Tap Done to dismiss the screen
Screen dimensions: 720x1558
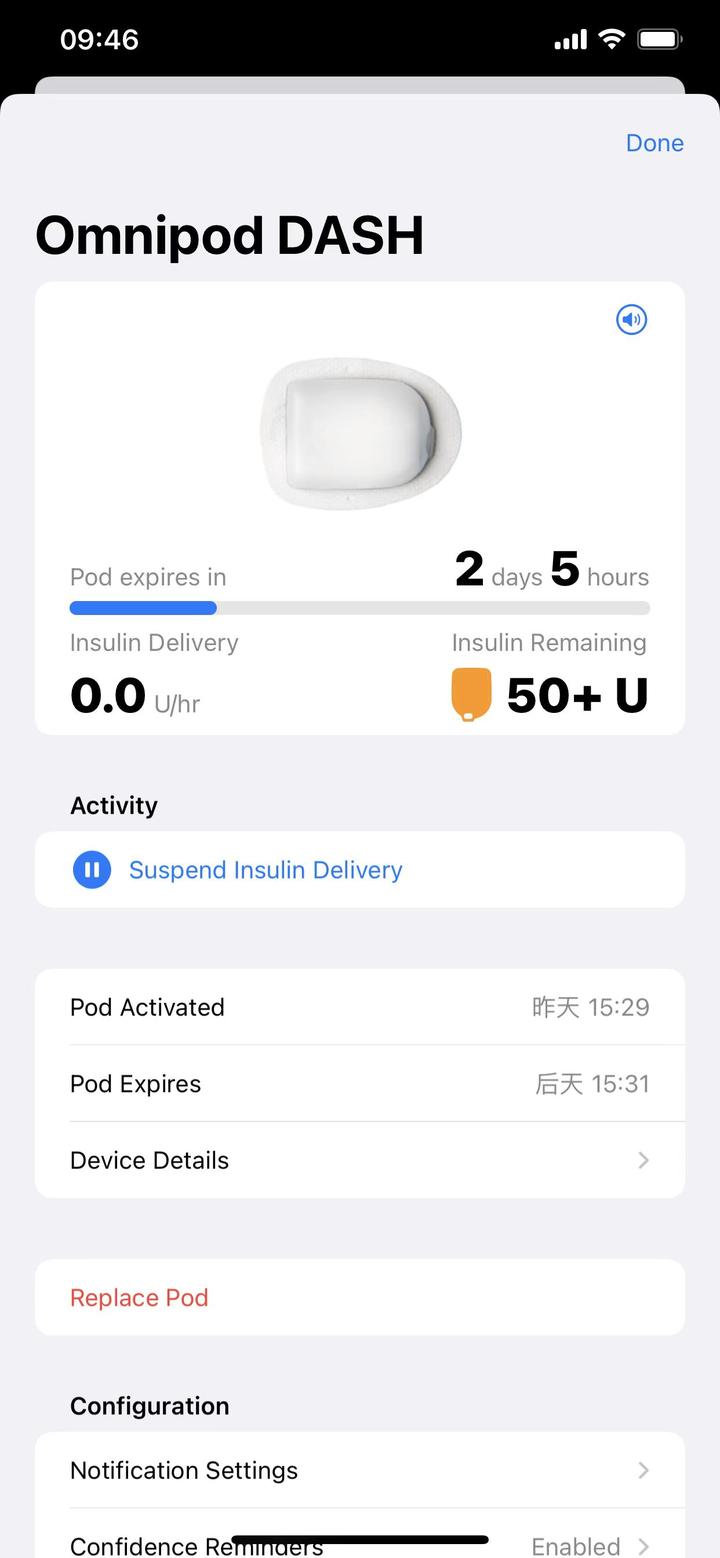[x=654, y=143]
